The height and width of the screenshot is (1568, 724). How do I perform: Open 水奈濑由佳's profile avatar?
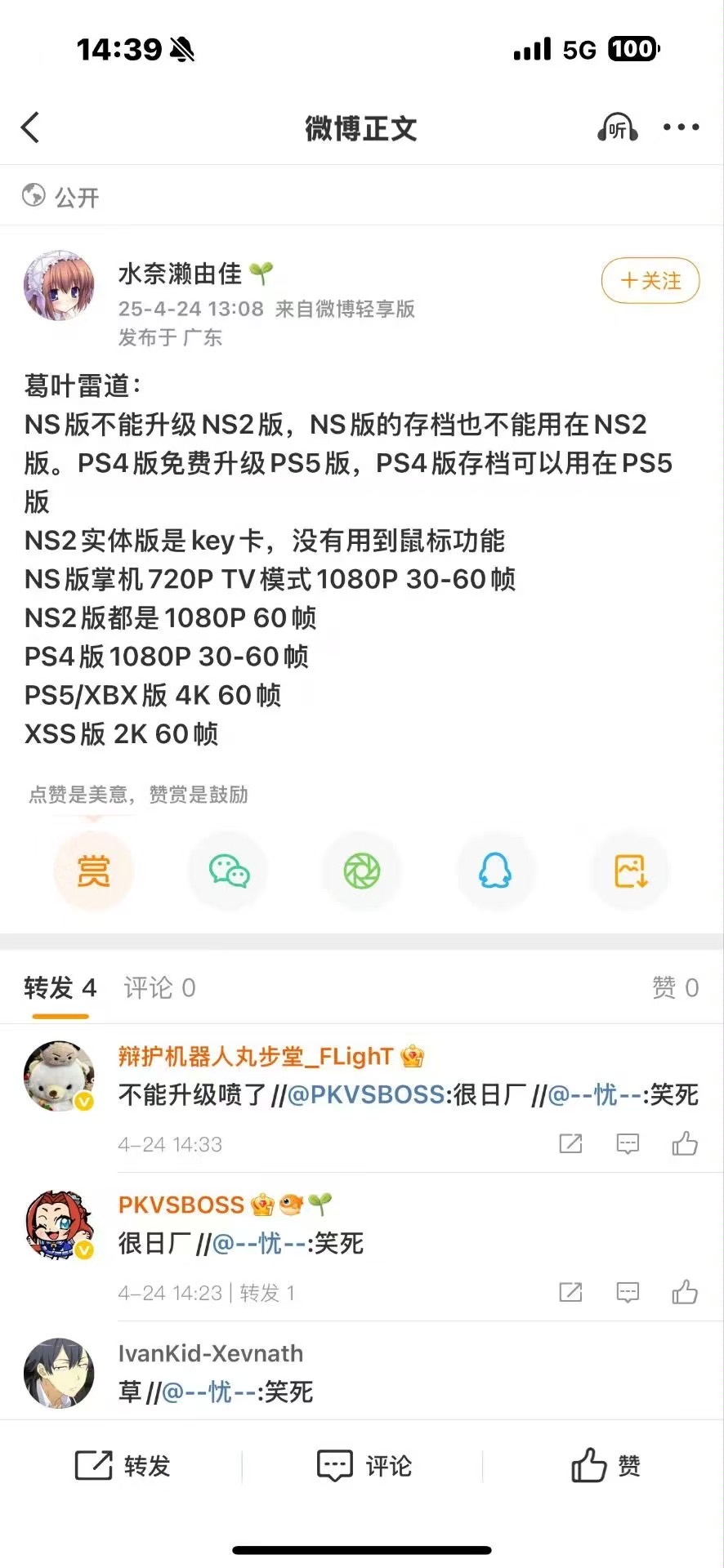coord(59,286)
